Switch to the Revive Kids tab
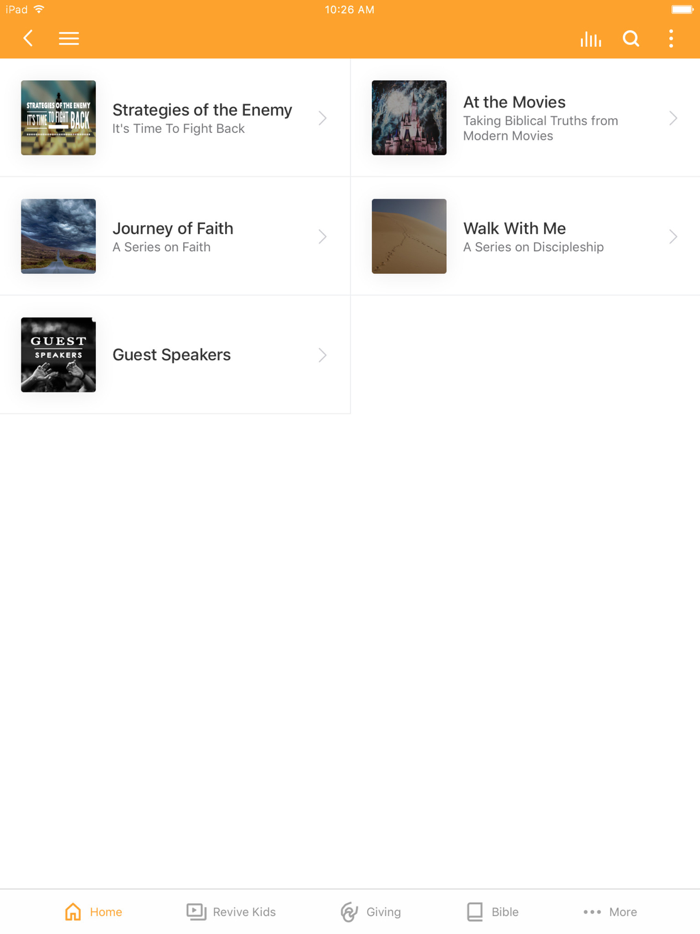The height and width of the screenshot is (934, 700). point(231,912)
